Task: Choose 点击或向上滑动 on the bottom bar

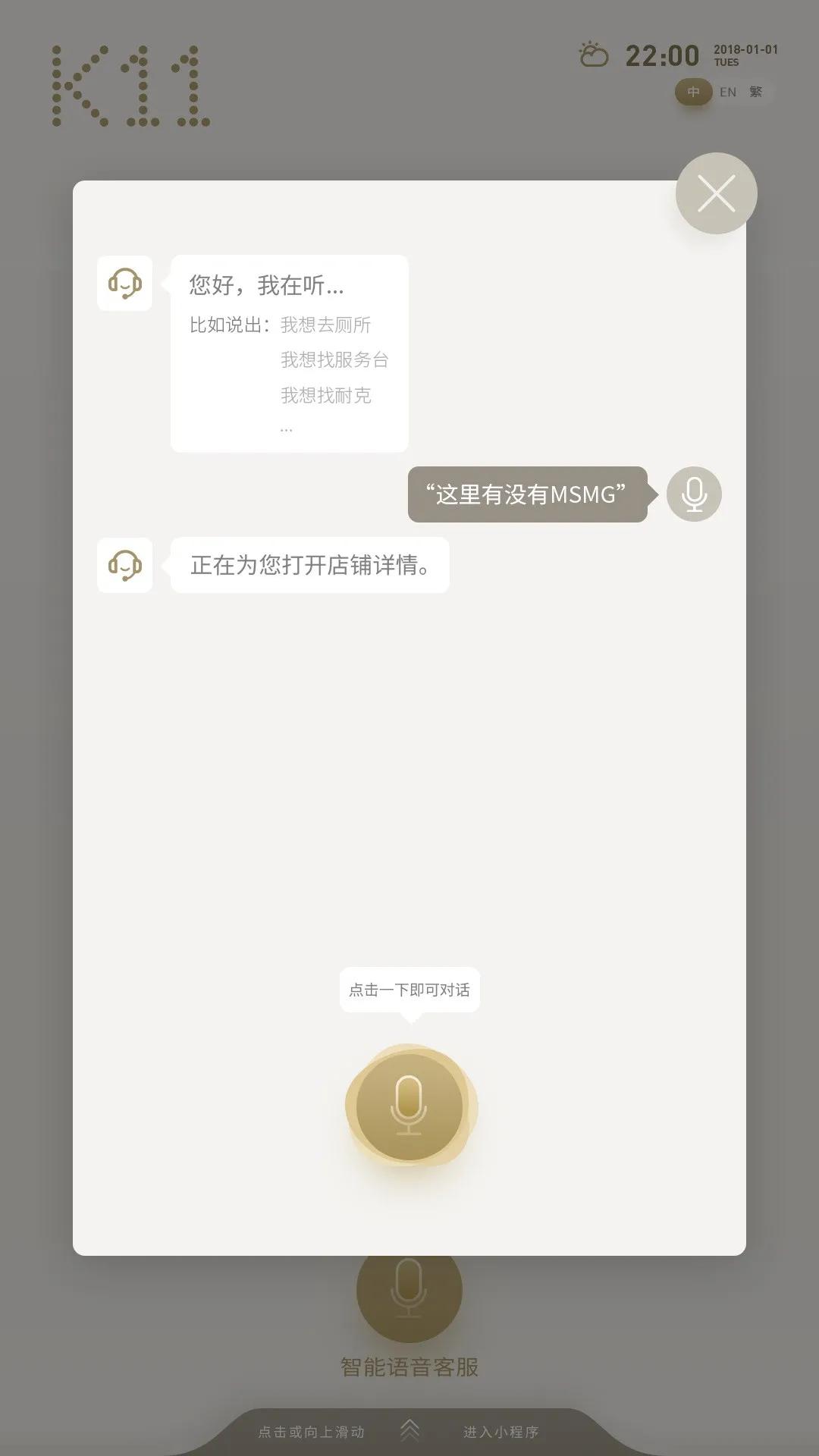Action: coord(312,1429)
